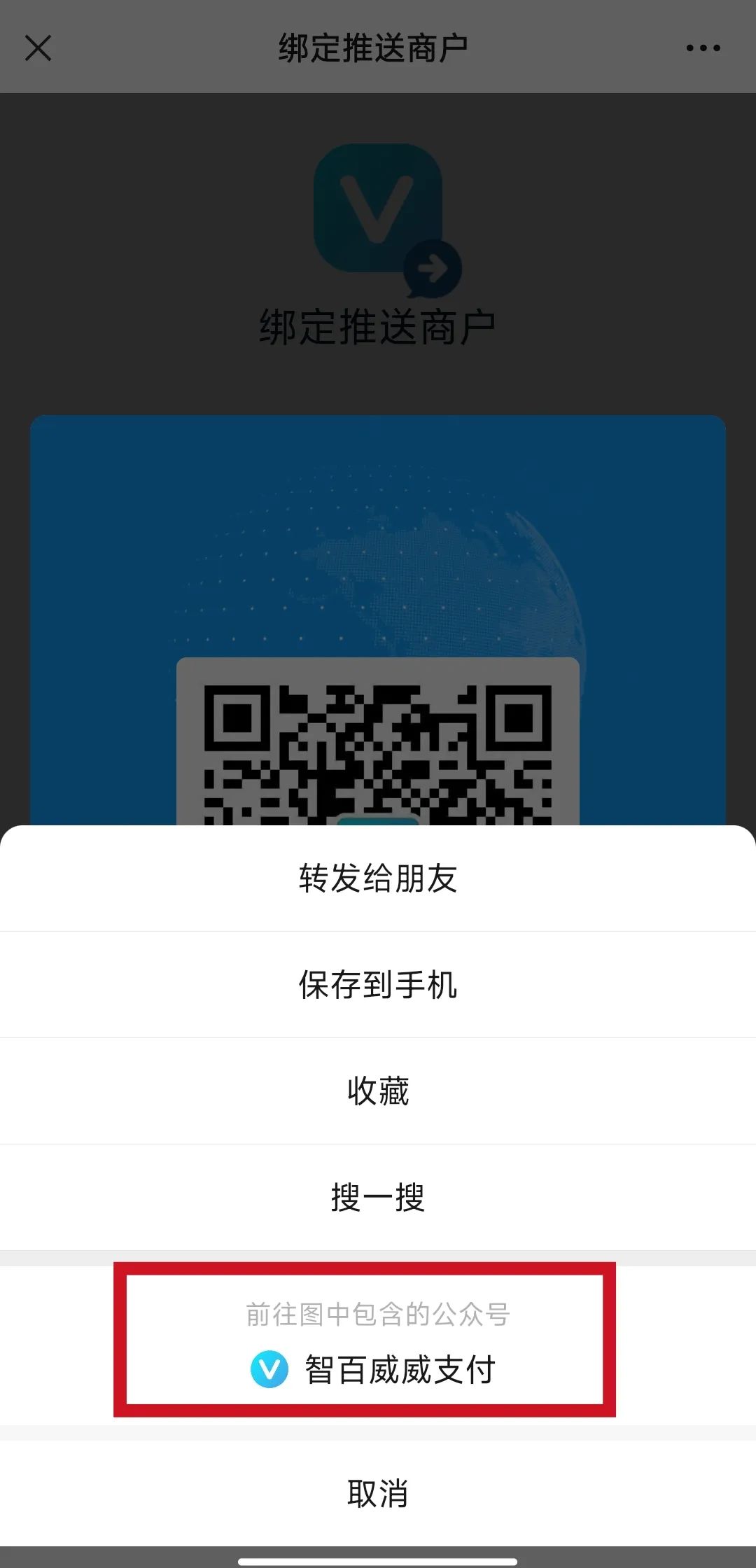Go to 智百威威支付 official account
Viewport: 756px width, 1568px height.
(378, 1369)
